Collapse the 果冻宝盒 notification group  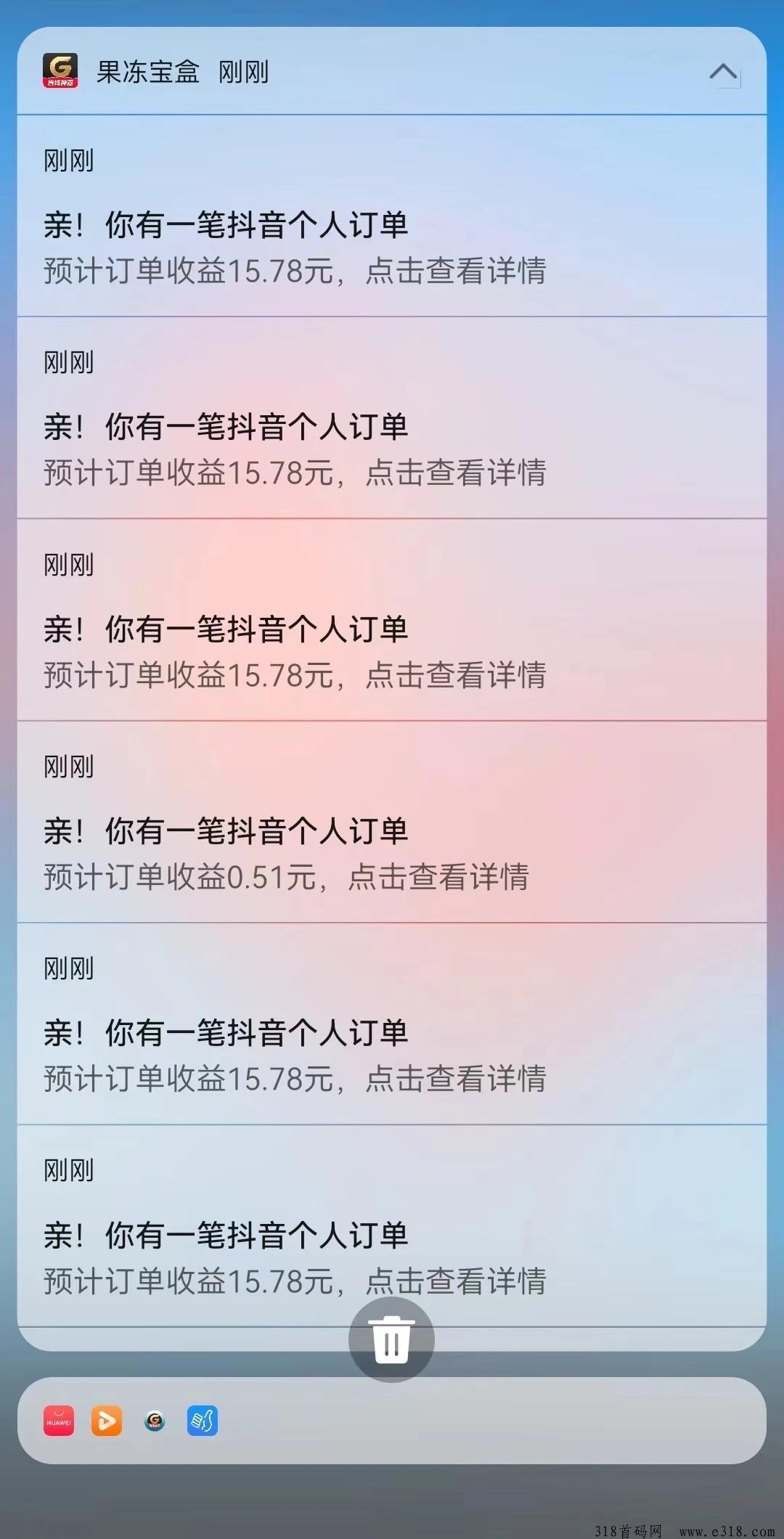[x=723, y=72]
